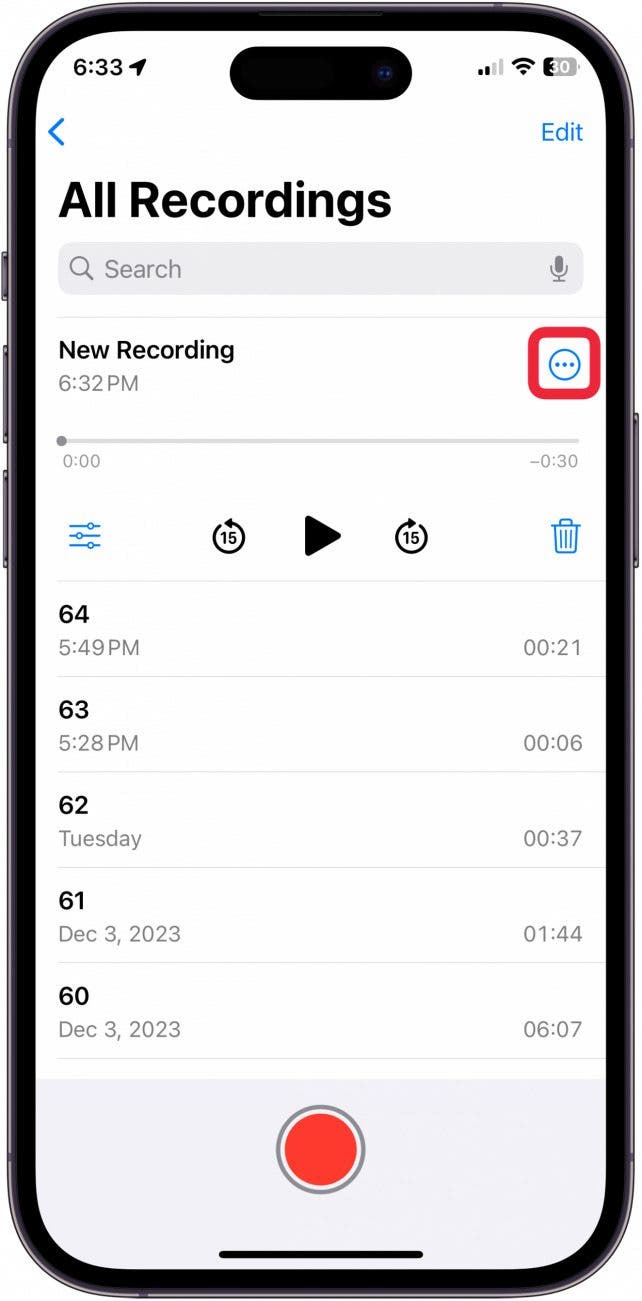The height and width of the screenshot is (1301, 642).
Task: Start voice dictation in search
Action: click(x=559, y=269)
